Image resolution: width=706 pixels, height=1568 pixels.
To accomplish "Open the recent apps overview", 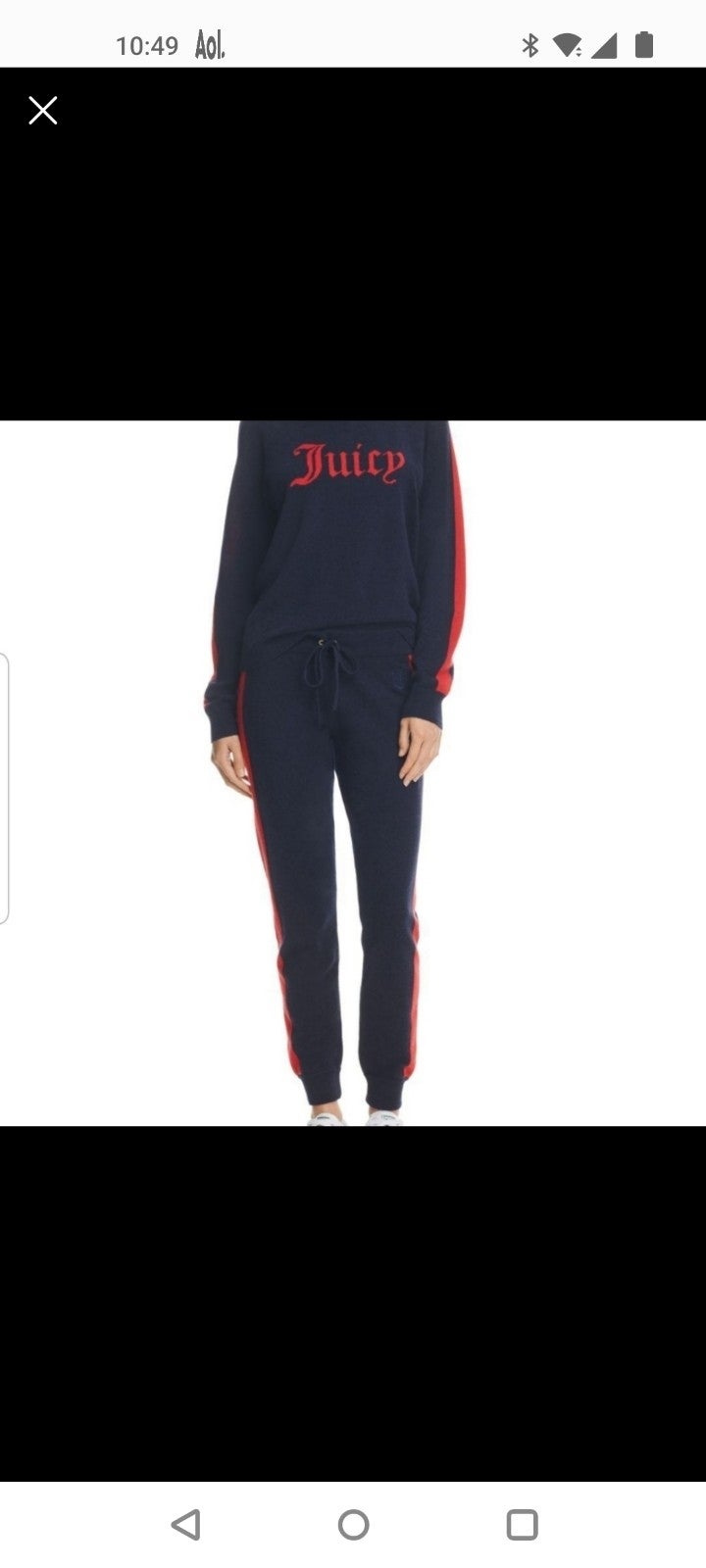I will coord(522,1525).
